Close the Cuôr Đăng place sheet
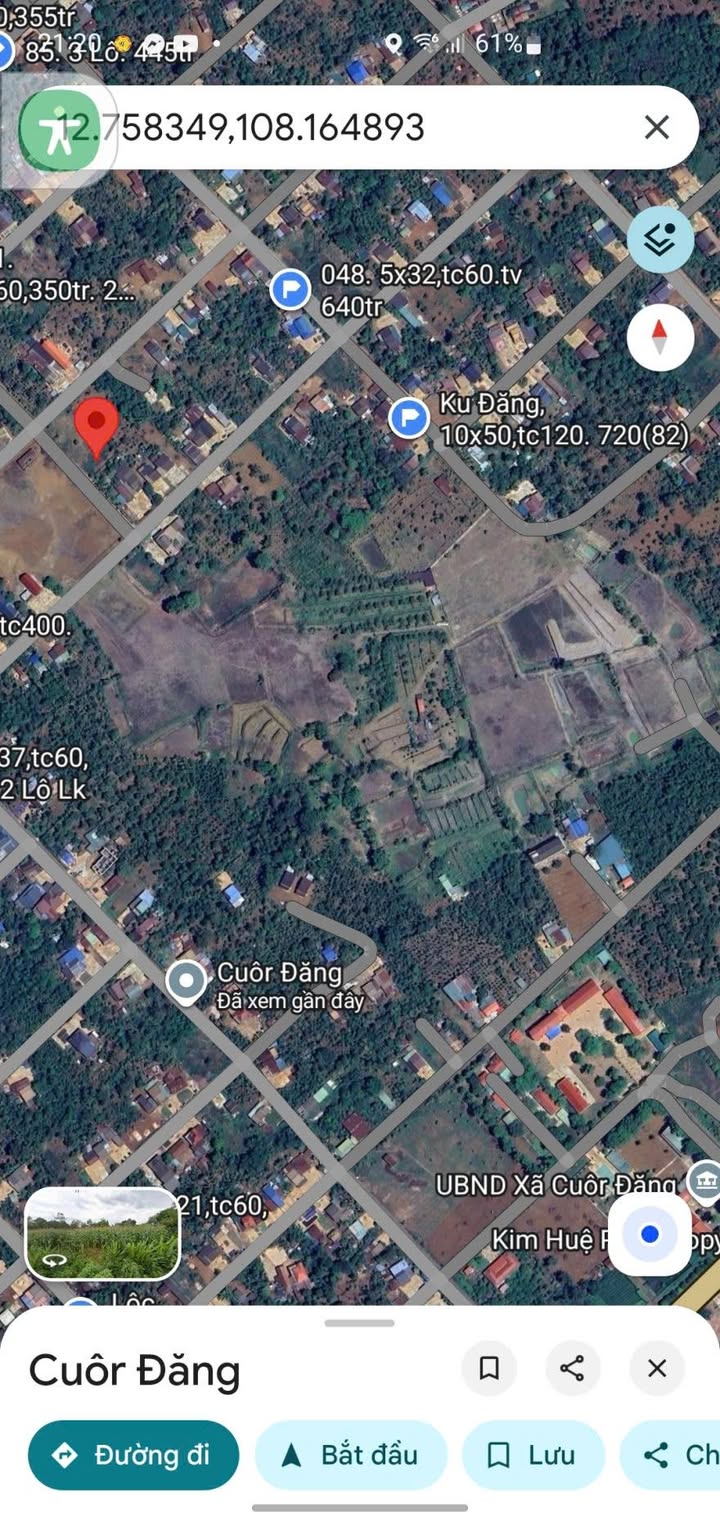Screen dimensions: 720x1521 click(656, 1368)
